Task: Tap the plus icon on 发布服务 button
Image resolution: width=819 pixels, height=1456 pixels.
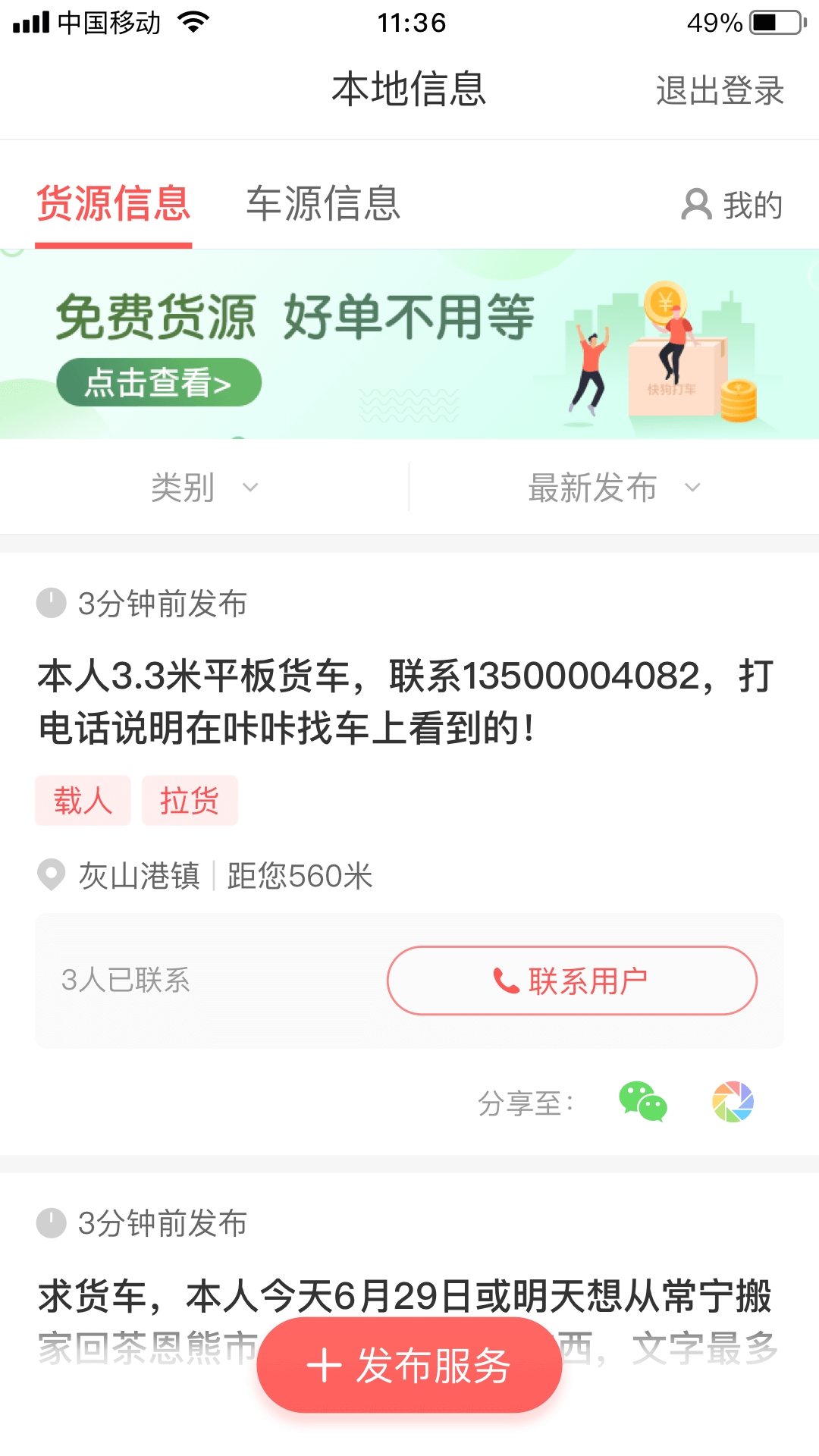Action: pos(325,1363)
